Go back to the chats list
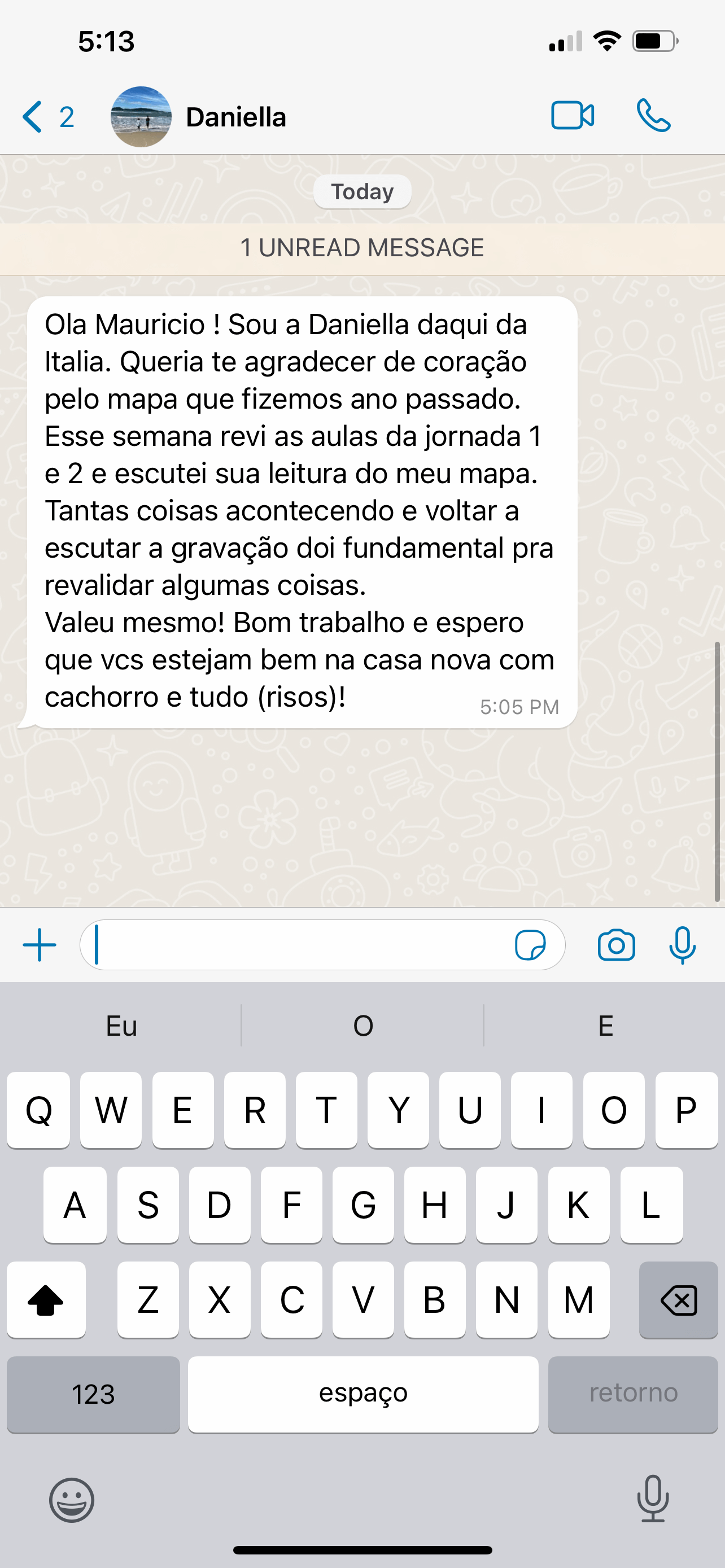Screen dimensions: 725x1568 (x=46, y=117)
